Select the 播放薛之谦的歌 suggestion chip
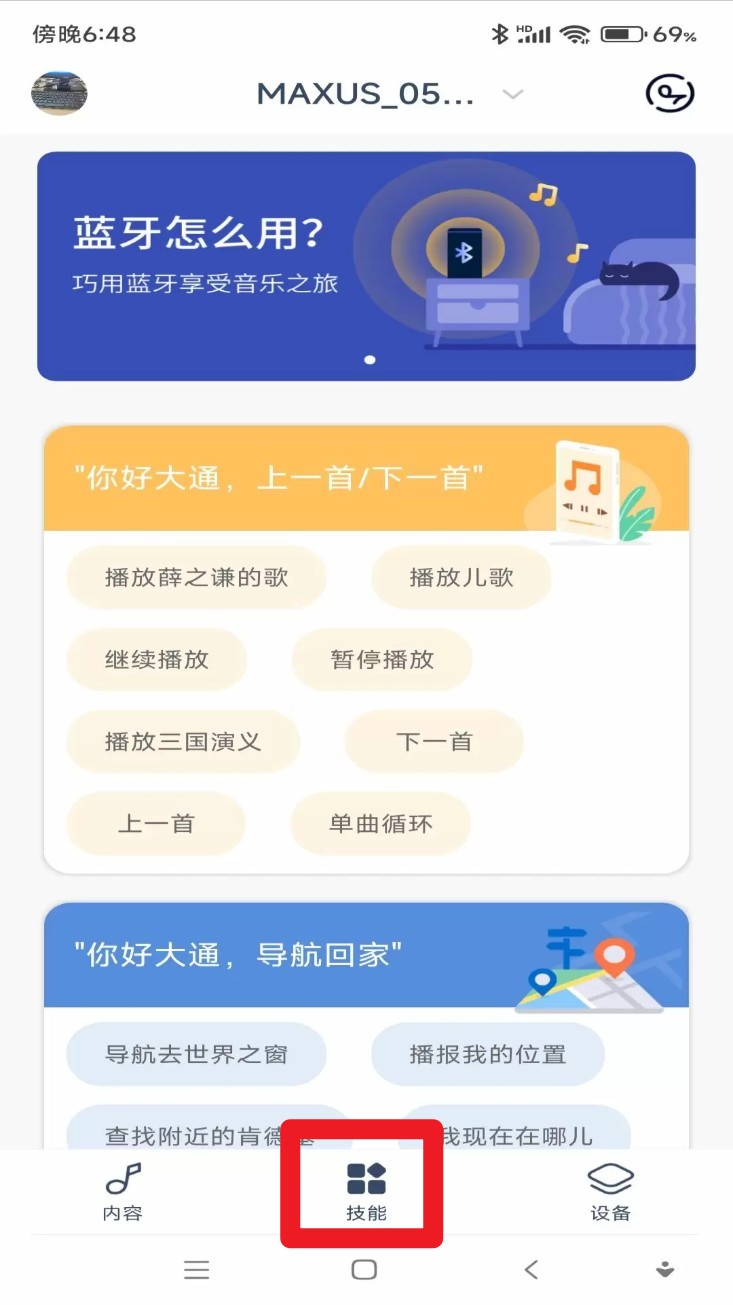The width and height of the screenshot is (733, 1305). [x=196, y=577]
